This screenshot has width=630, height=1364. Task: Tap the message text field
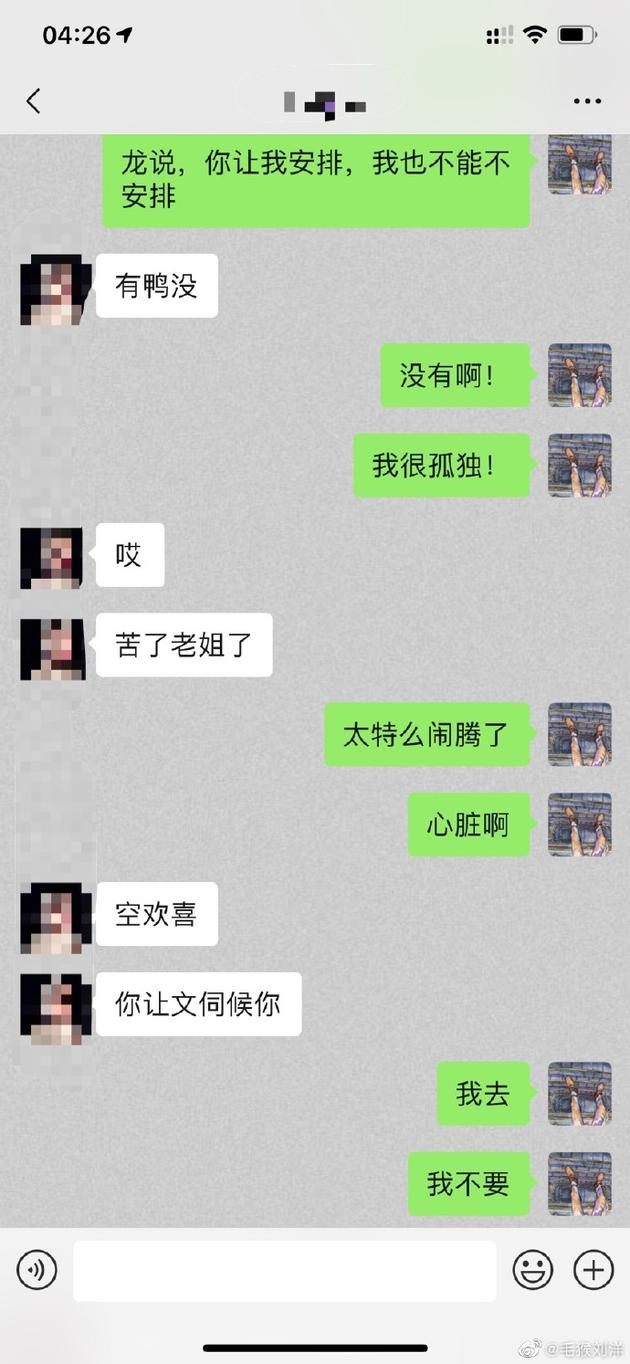point(285,1271)
